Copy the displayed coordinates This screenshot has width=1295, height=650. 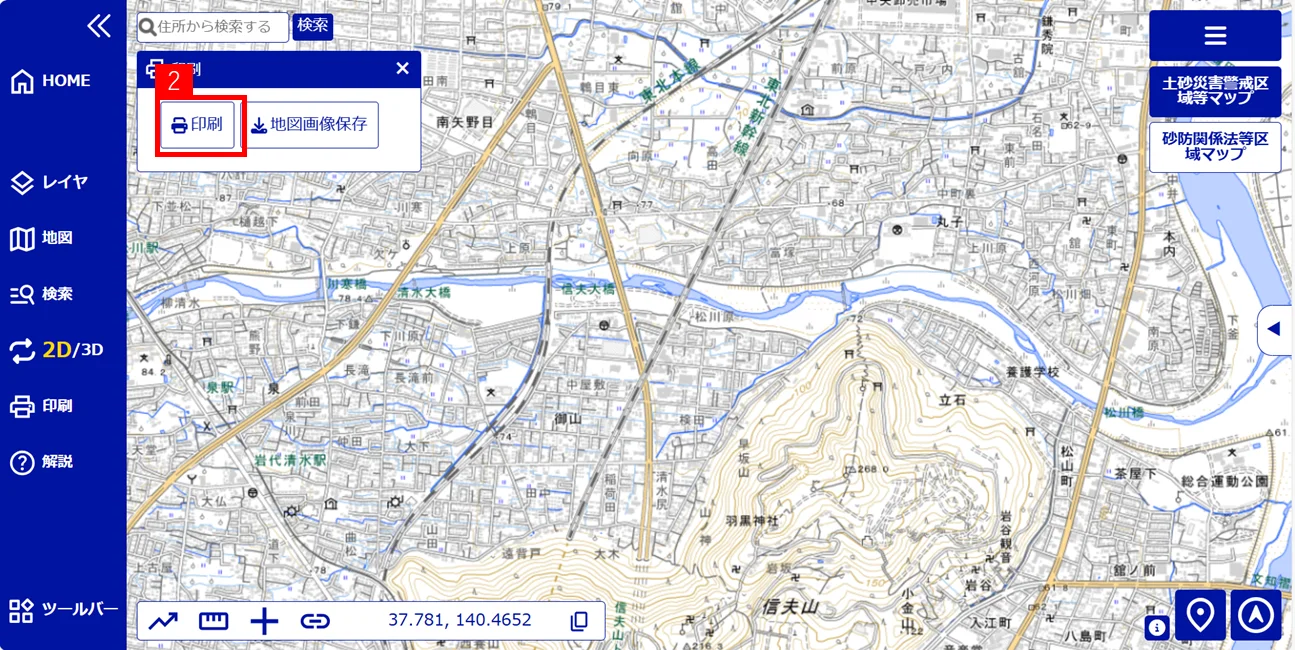(x=579, y=621)
